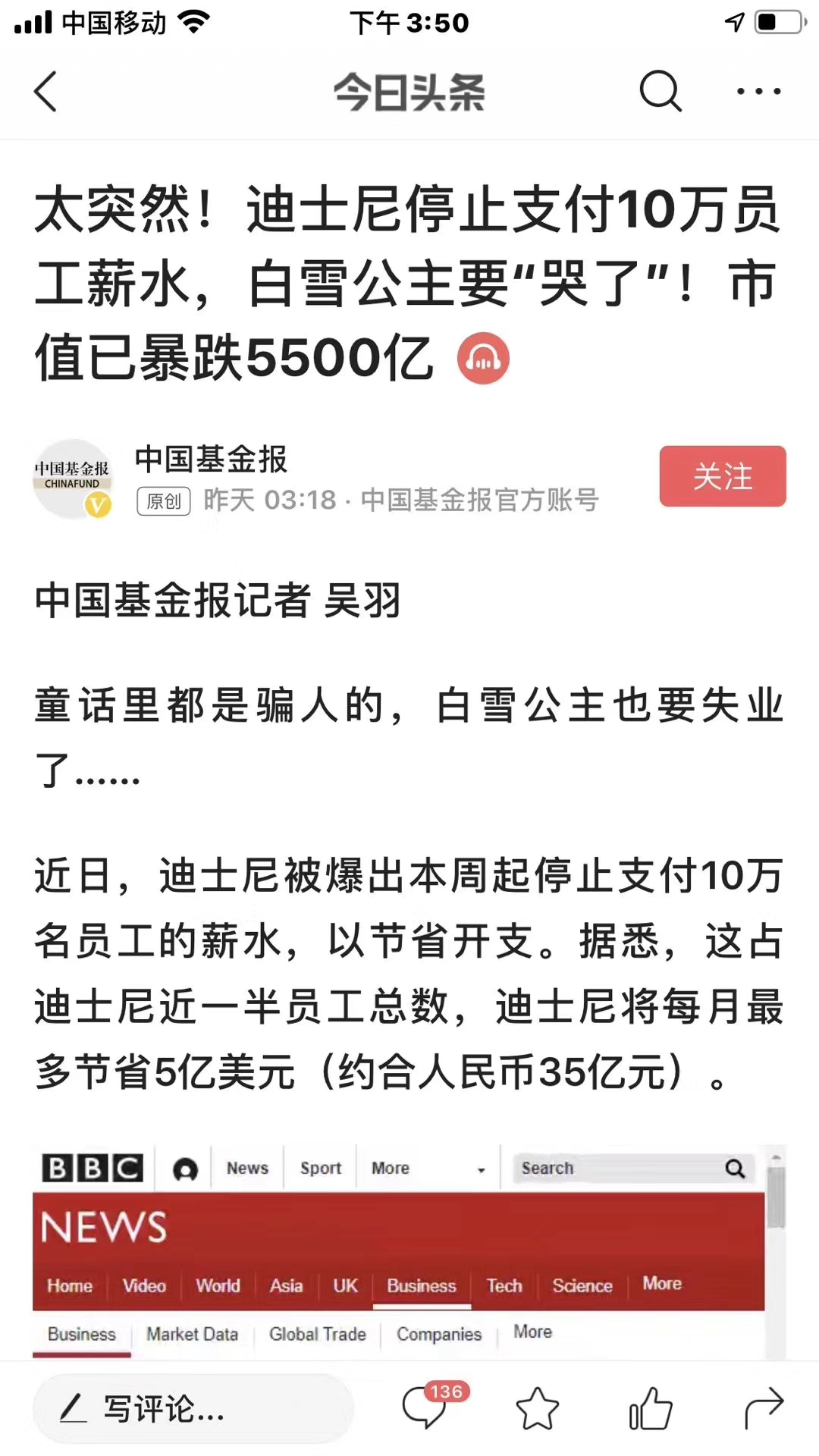Tap the 中国基金报 avatar thumbnail
This screenshot has width=819, height=1456.
[x=72, y=476]
